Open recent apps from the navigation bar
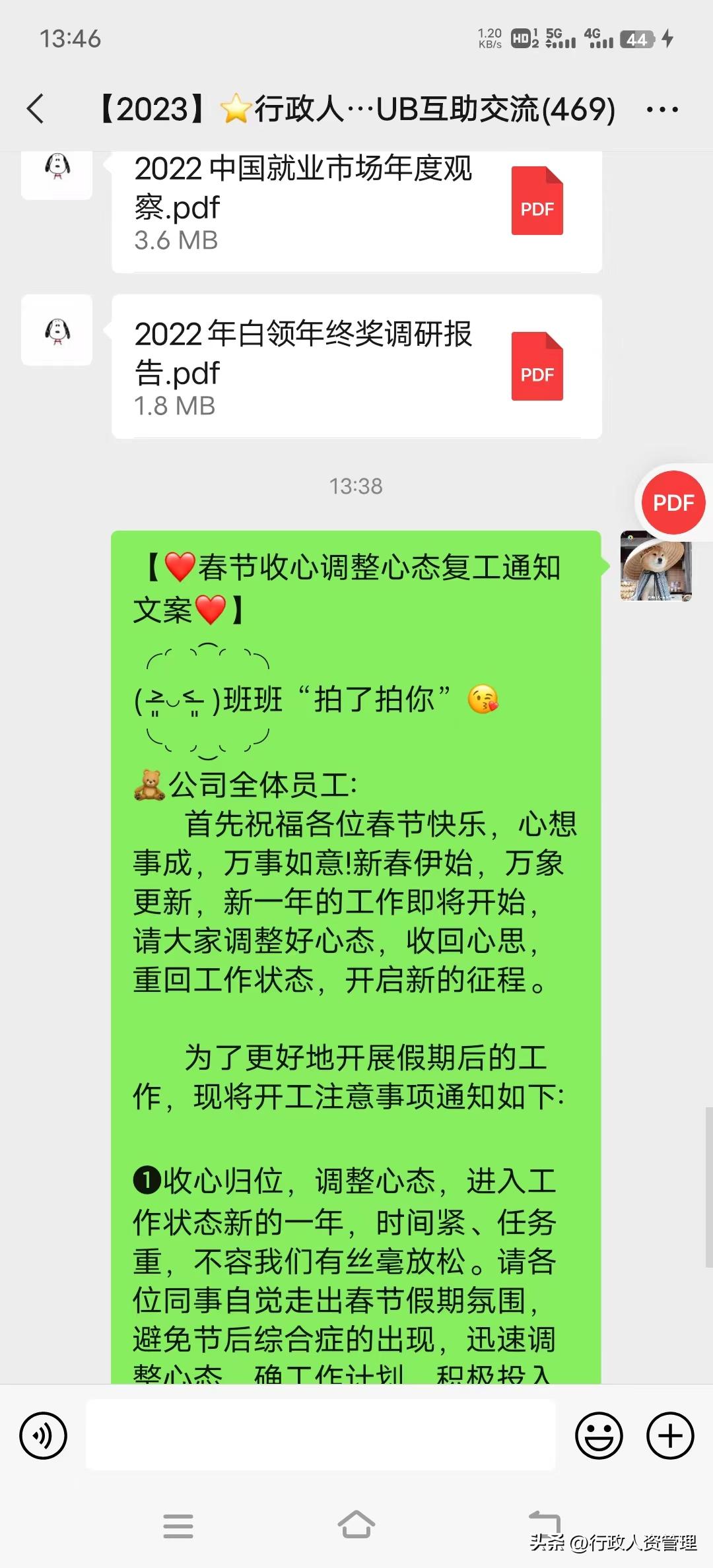Screen dimensions: 713x1568 click(178, 1526)
